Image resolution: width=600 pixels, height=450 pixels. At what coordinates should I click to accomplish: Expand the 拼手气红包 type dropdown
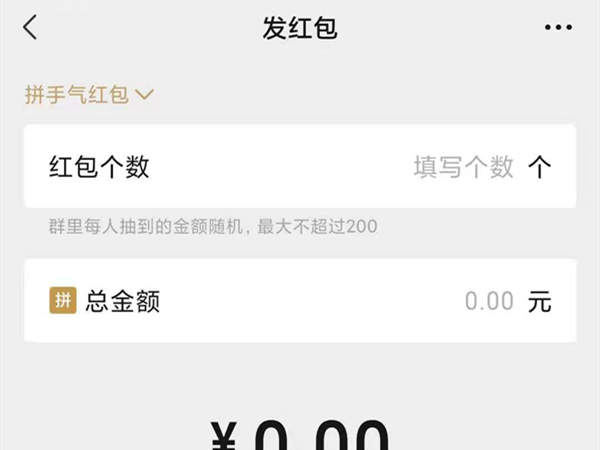[x=90, y=96]
